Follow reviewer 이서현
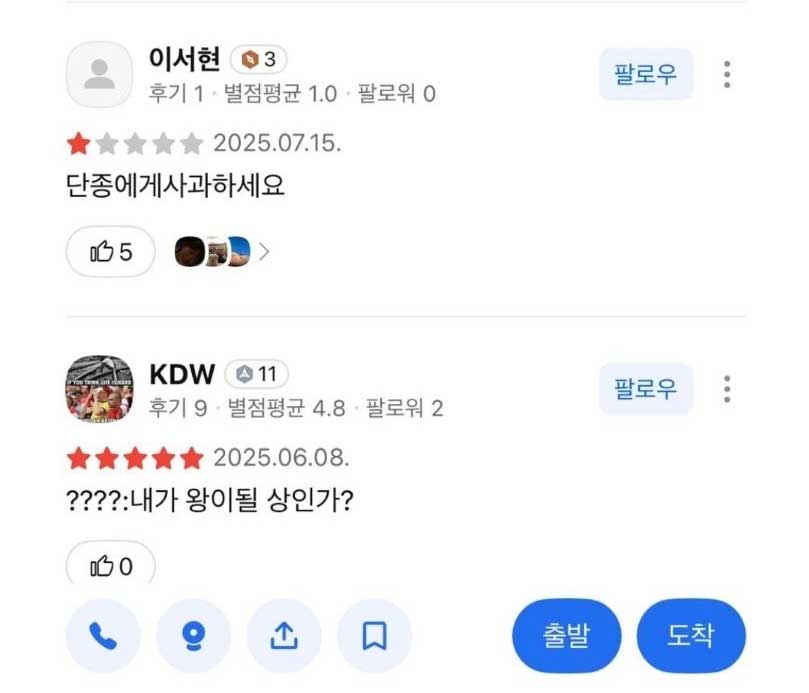809x693 pixels. (645, 74)
